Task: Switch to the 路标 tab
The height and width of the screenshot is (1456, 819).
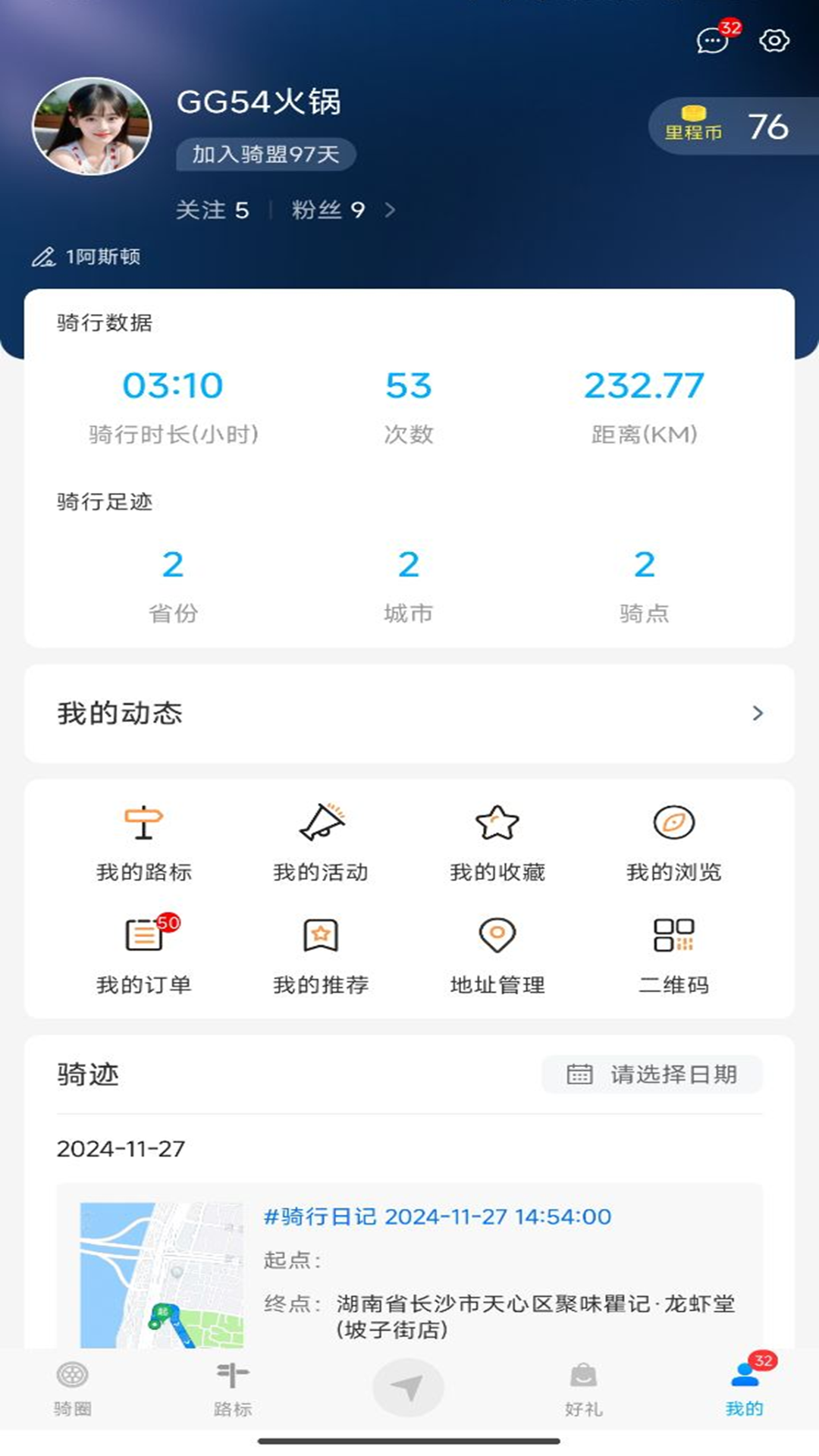Action: pos(233,1388)
